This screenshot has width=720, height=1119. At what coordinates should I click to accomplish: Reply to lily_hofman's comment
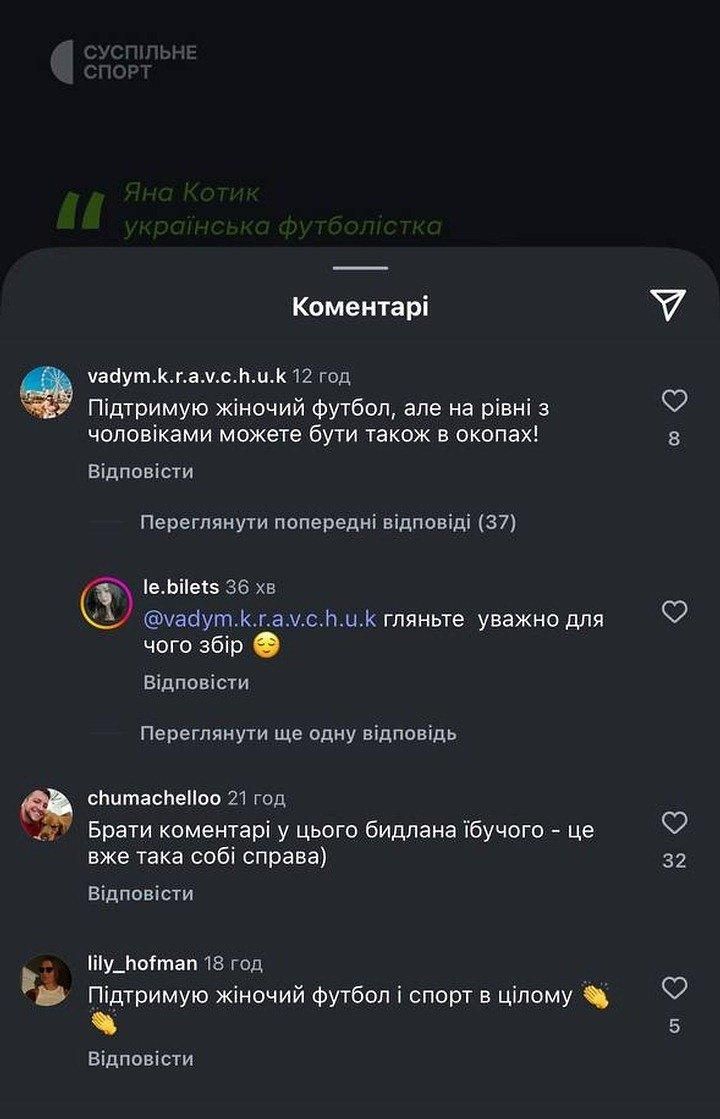[141, 1058]
